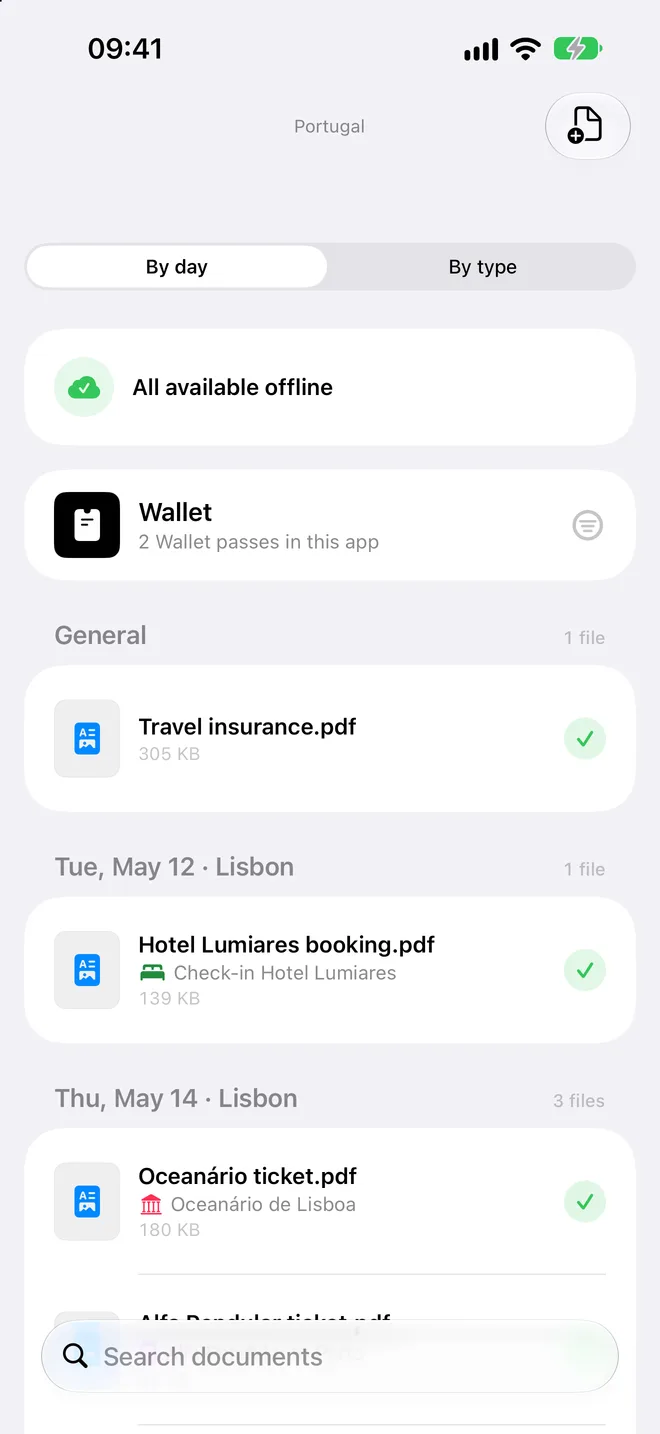The width and height of the screenshot is (660, 1434).
Task: Tap the Wallet row's list options icon
Action: click(x=587, y=525)
